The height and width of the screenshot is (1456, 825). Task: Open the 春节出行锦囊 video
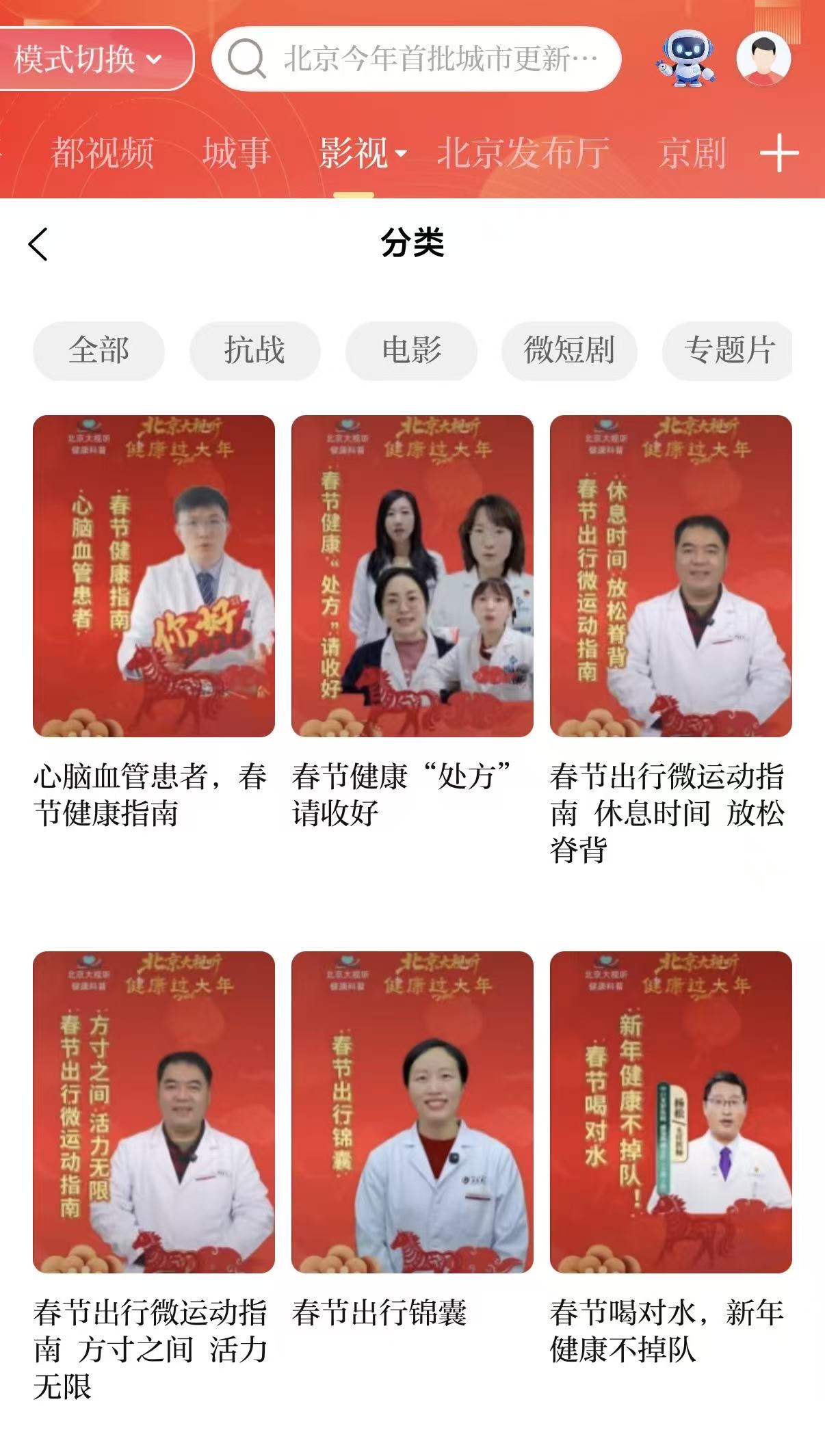tap(412, 1111)
